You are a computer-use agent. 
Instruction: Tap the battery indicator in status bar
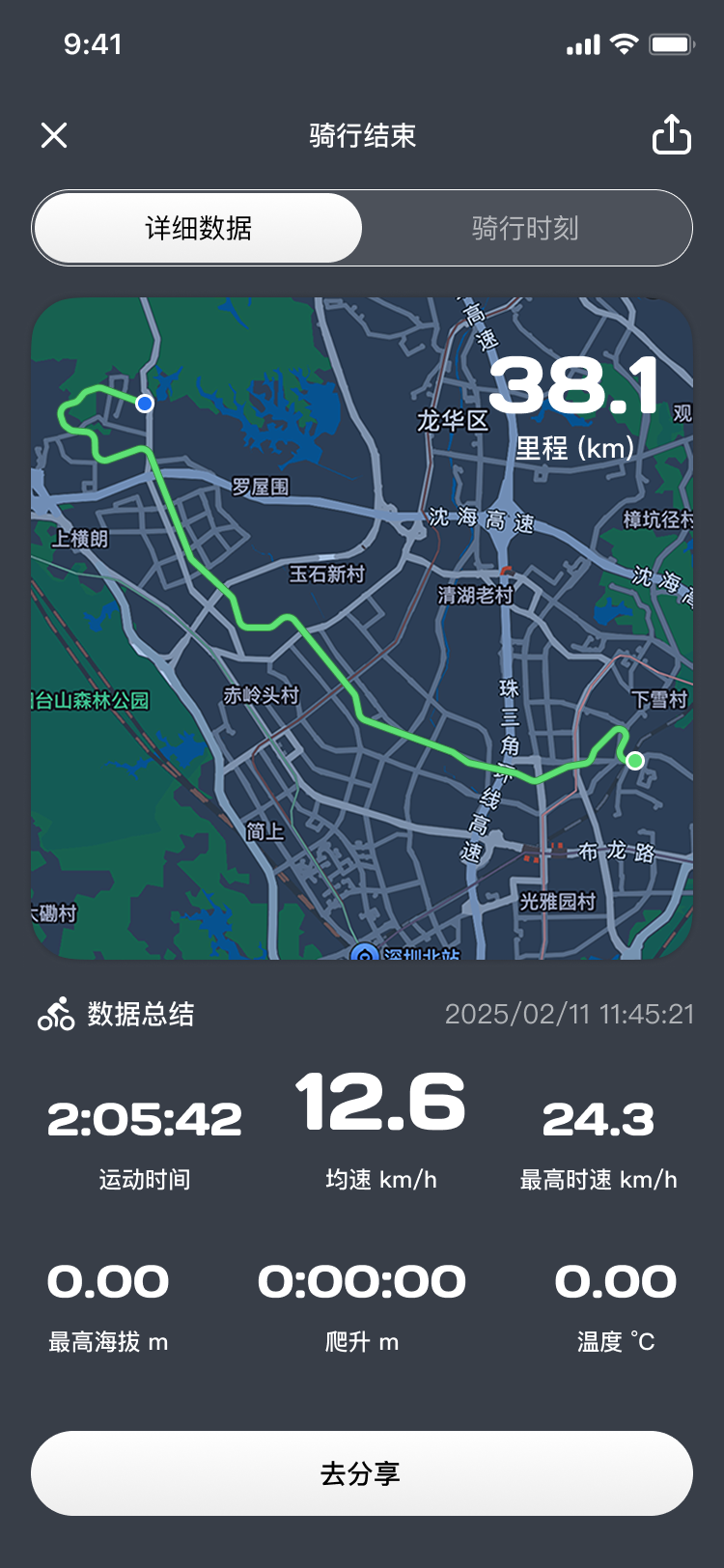click(671, 42)
